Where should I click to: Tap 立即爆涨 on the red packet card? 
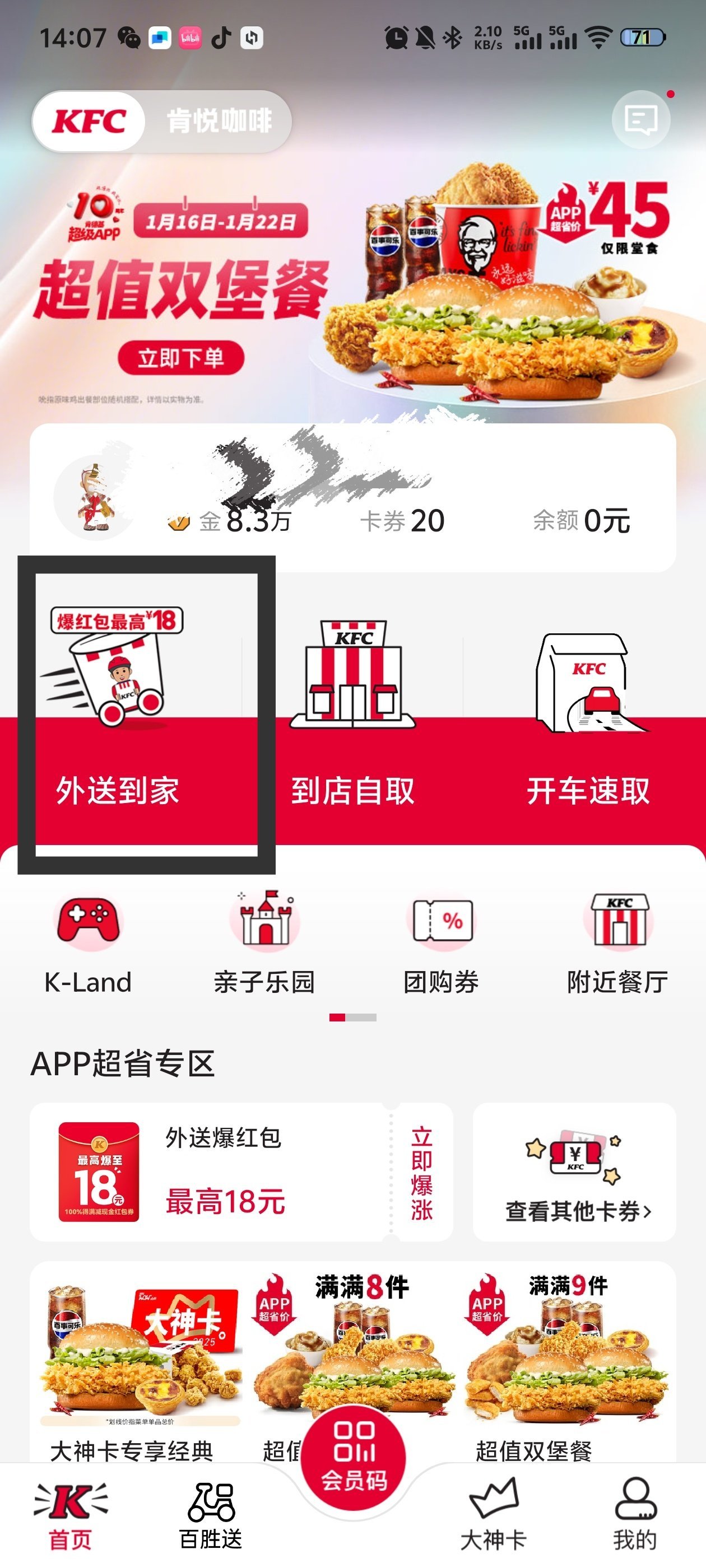coord(421,1173)
